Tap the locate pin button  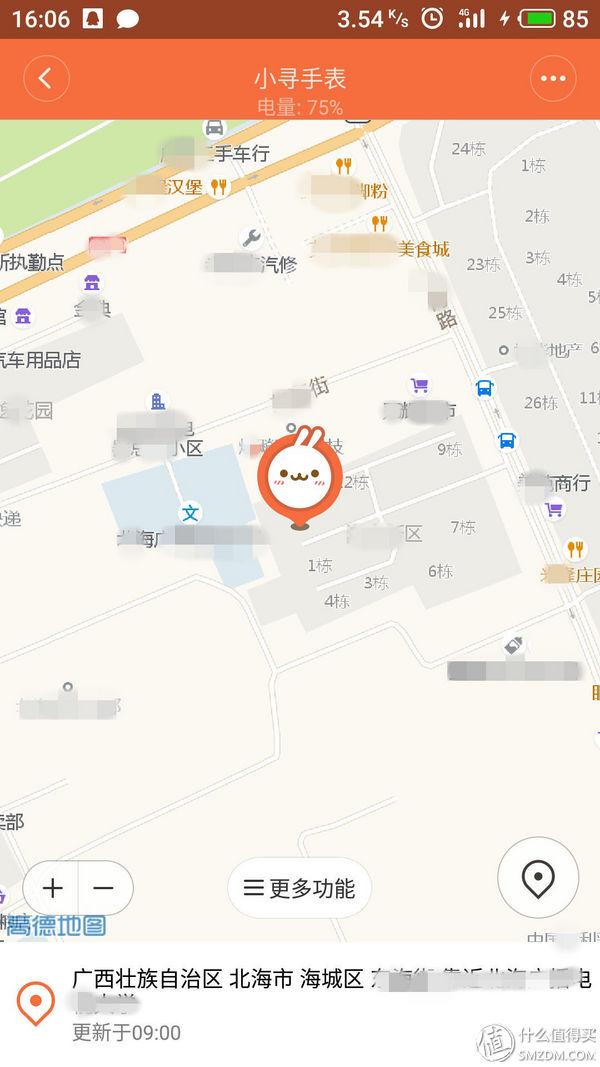[538, 878]
